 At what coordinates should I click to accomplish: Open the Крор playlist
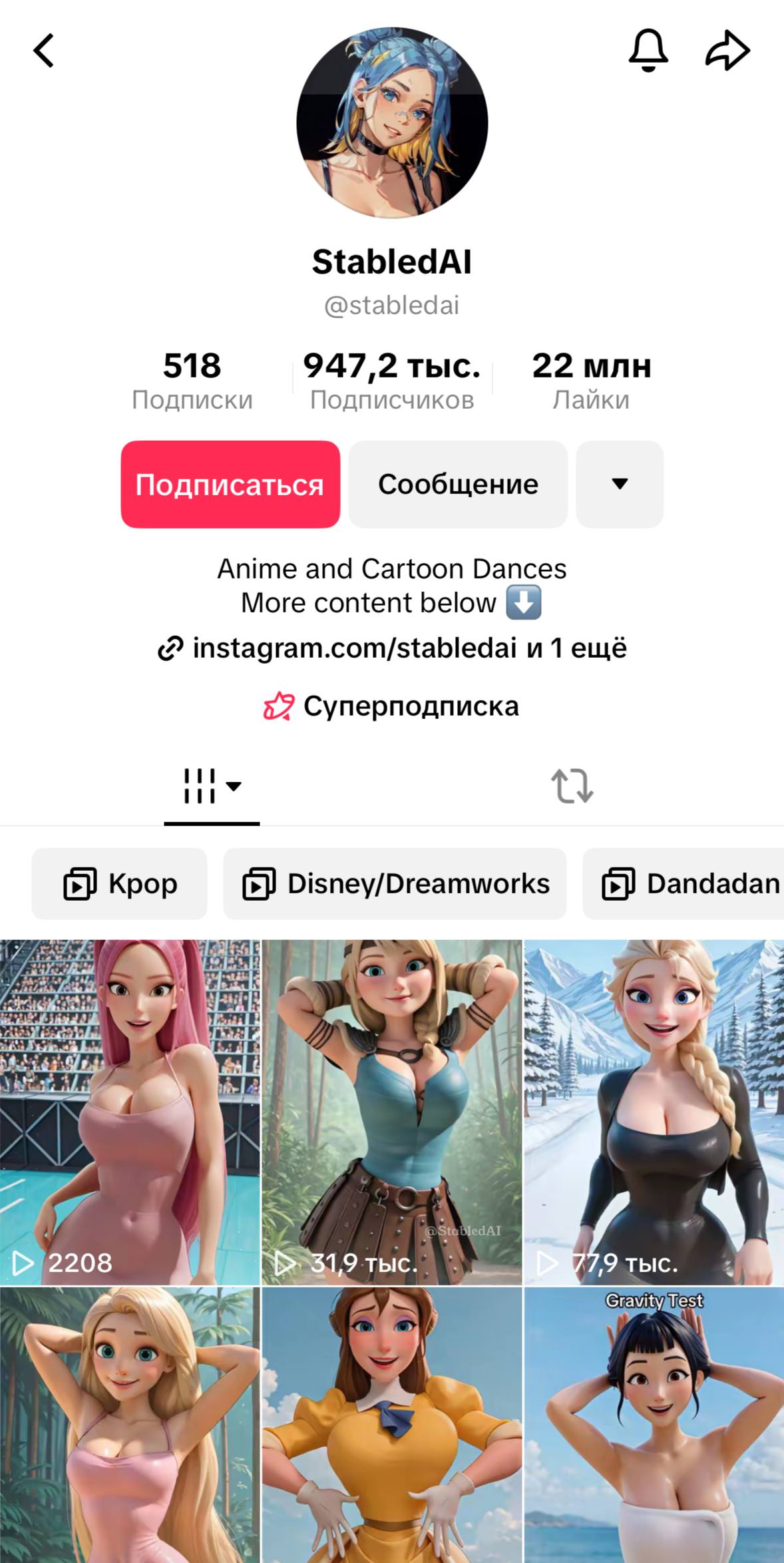coord(120,884)
